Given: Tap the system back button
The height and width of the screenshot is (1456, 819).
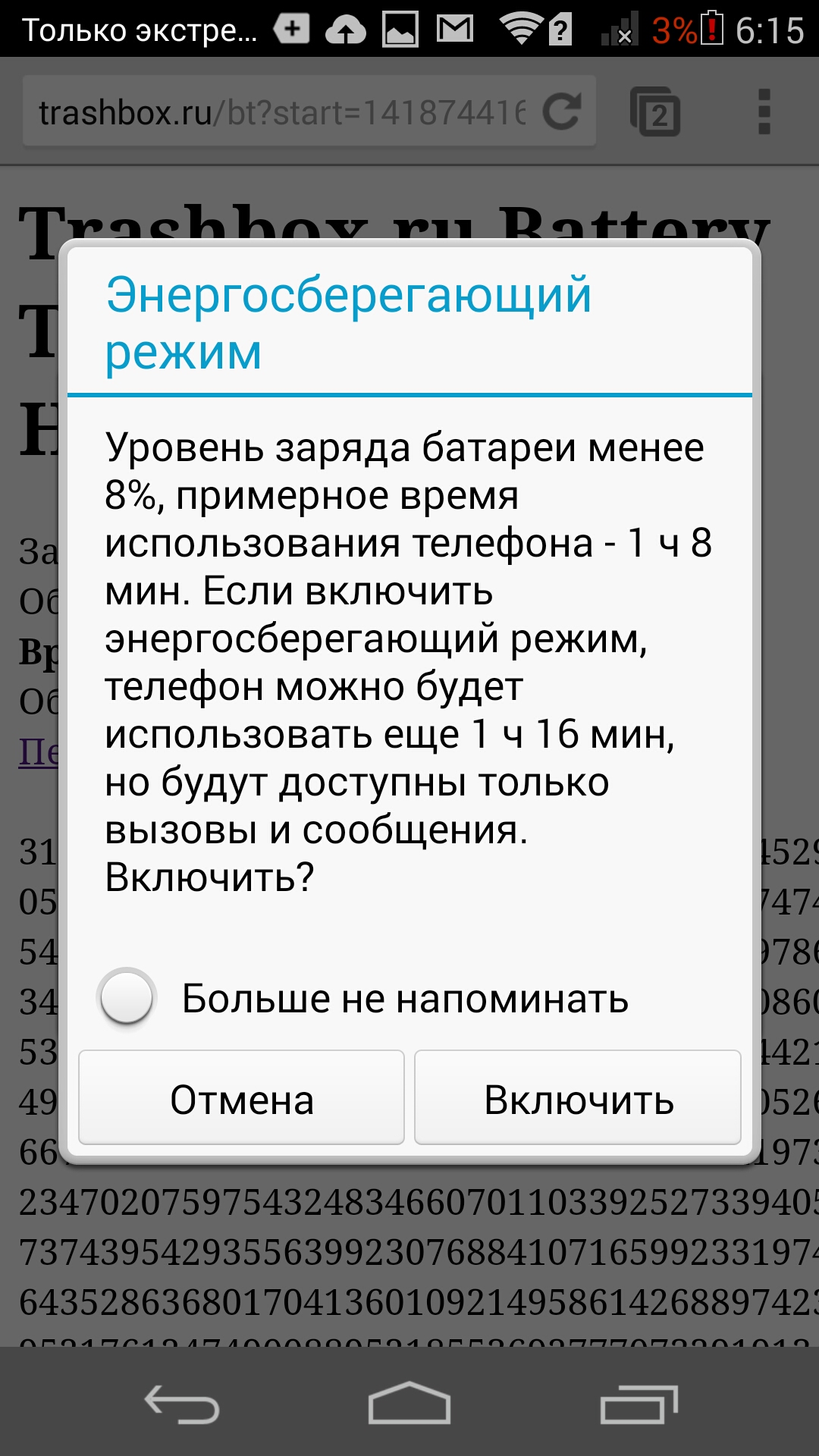Looking at the screenshot, I should [182, 1404].
